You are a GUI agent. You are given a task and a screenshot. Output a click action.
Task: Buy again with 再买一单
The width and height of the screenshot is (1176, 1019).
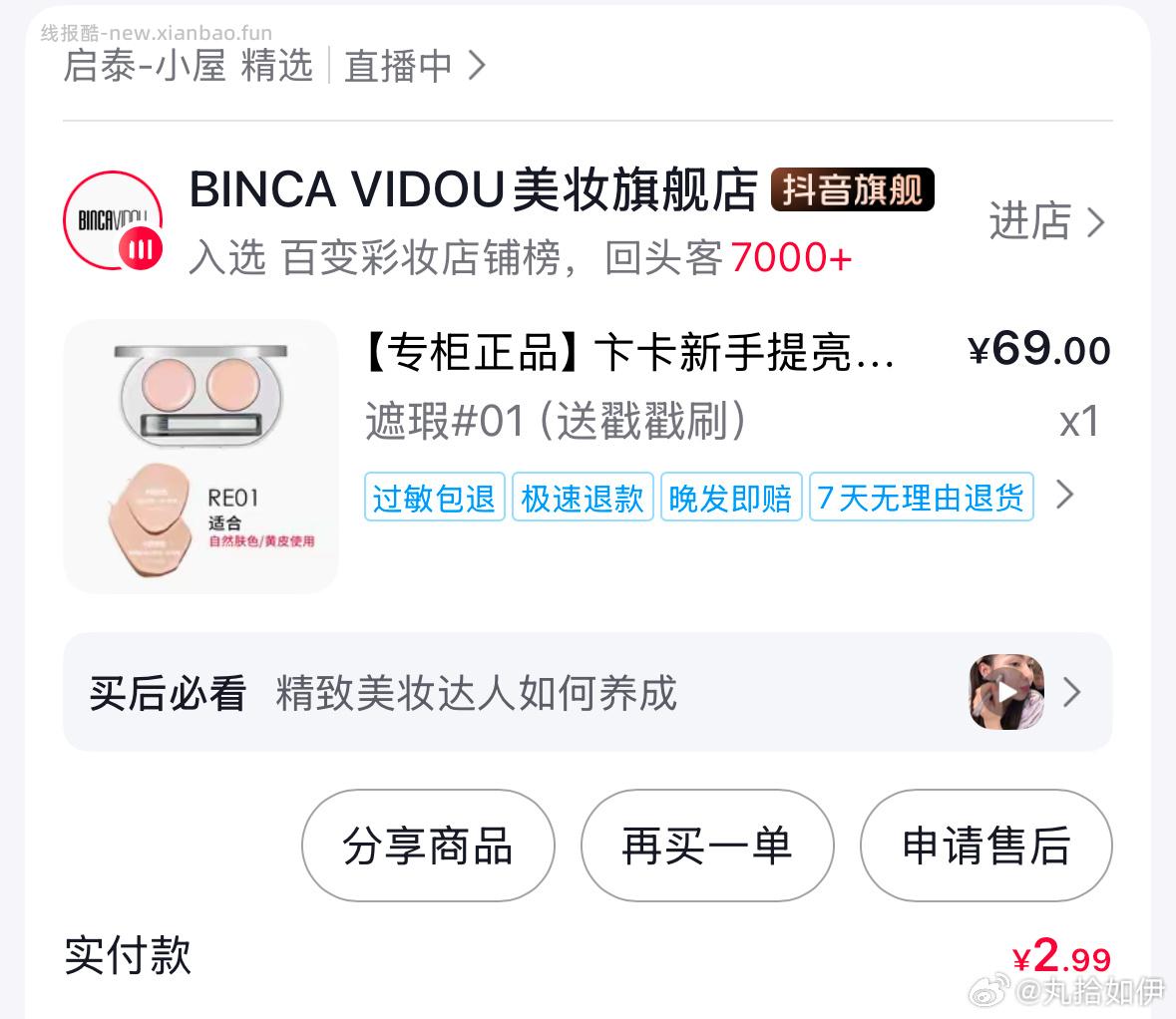[707, 846]
